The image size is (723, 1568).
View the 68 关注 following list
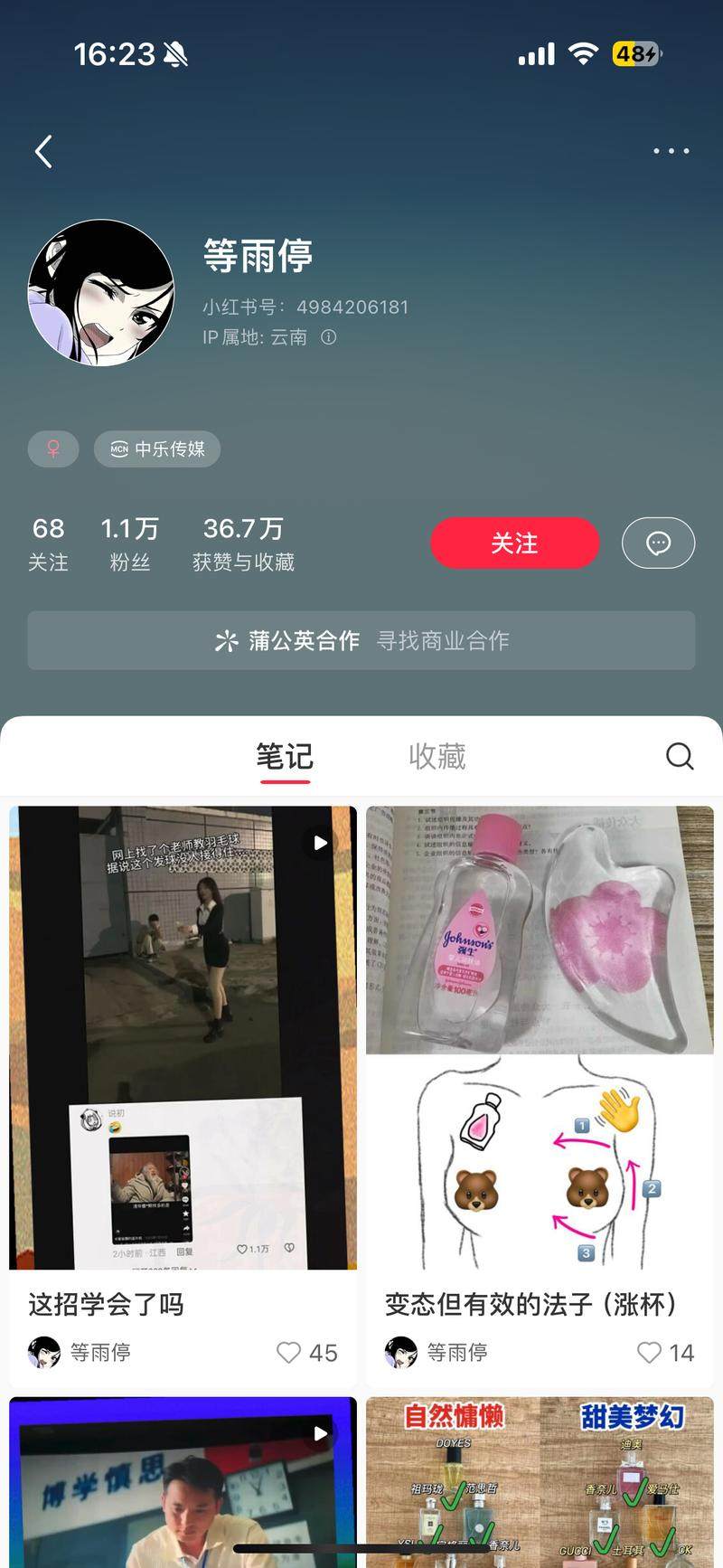pyautogui.click(x=48, y=543)
